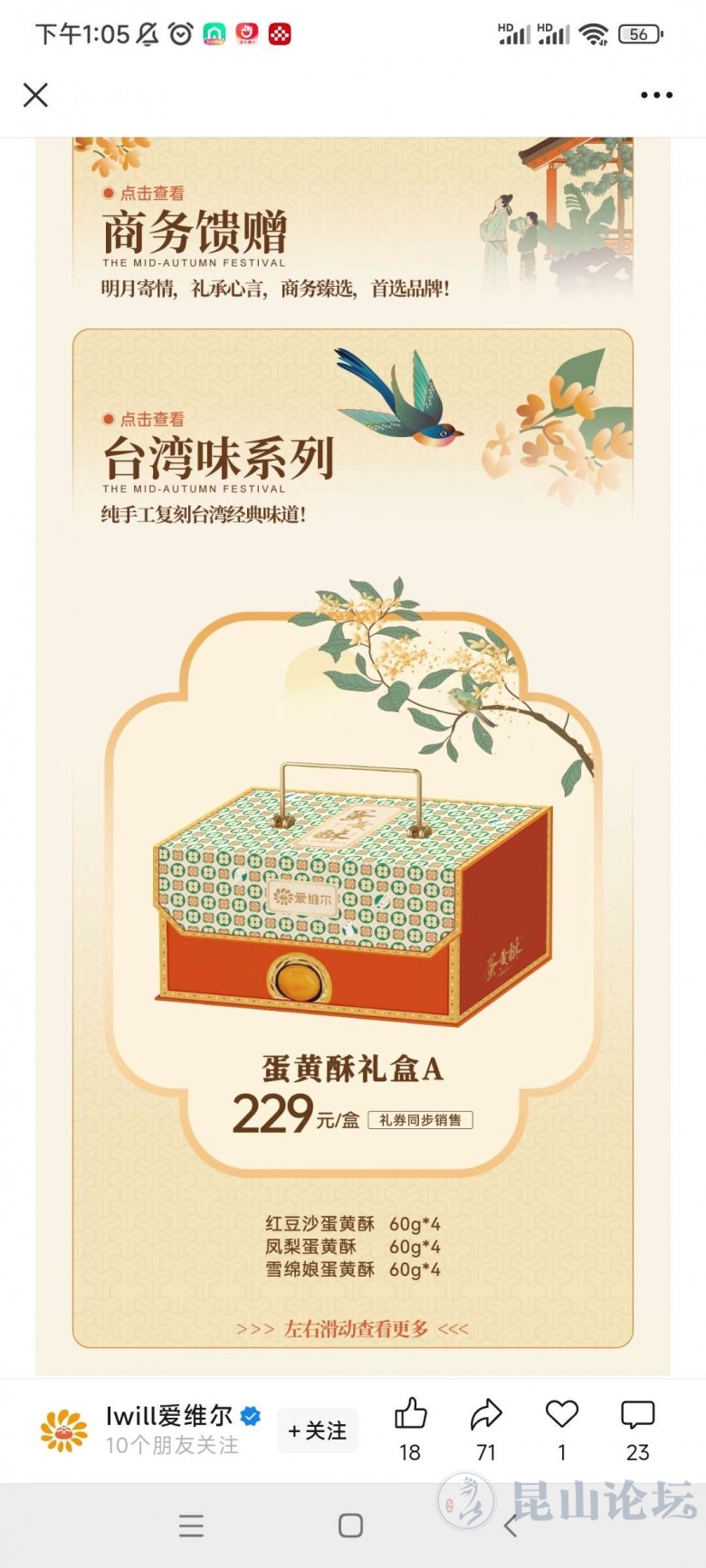706x1568 pixels.
Task: Open the three-dot overflow menu
Action: coord(656,95)
